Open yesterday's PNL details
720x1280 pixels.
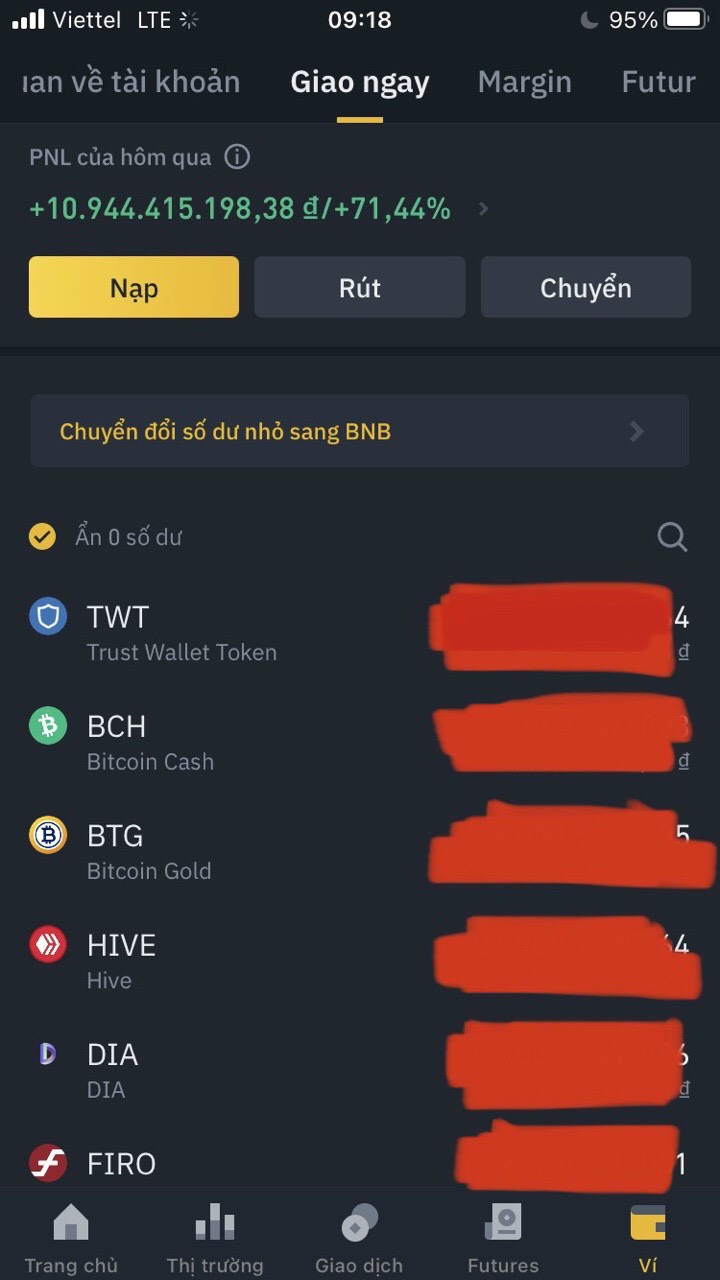484,209
